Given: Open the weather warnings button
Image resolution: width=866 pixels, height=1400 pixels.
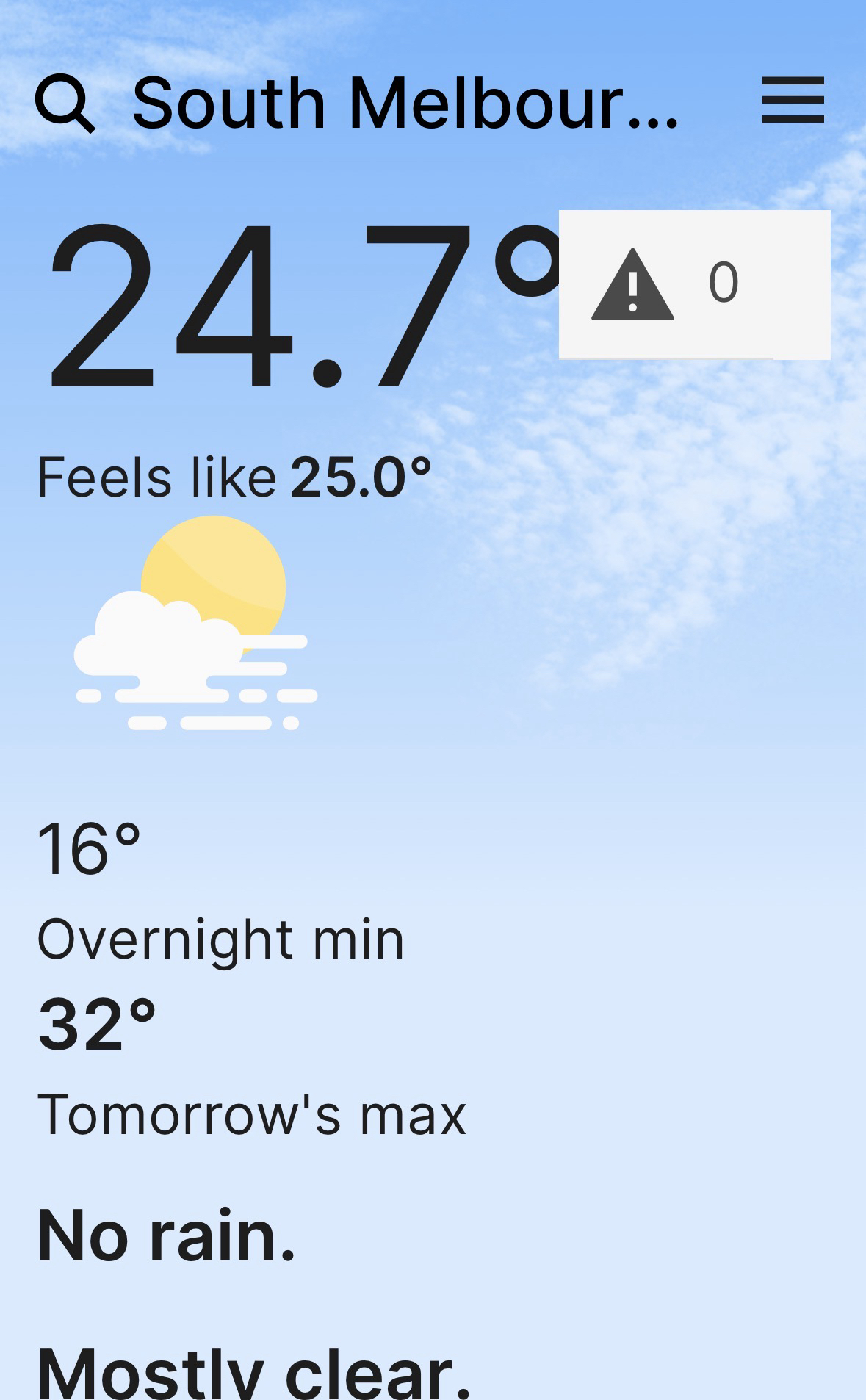Looking at the screenshot, I should pyautogui.click(x=693, y=284).
